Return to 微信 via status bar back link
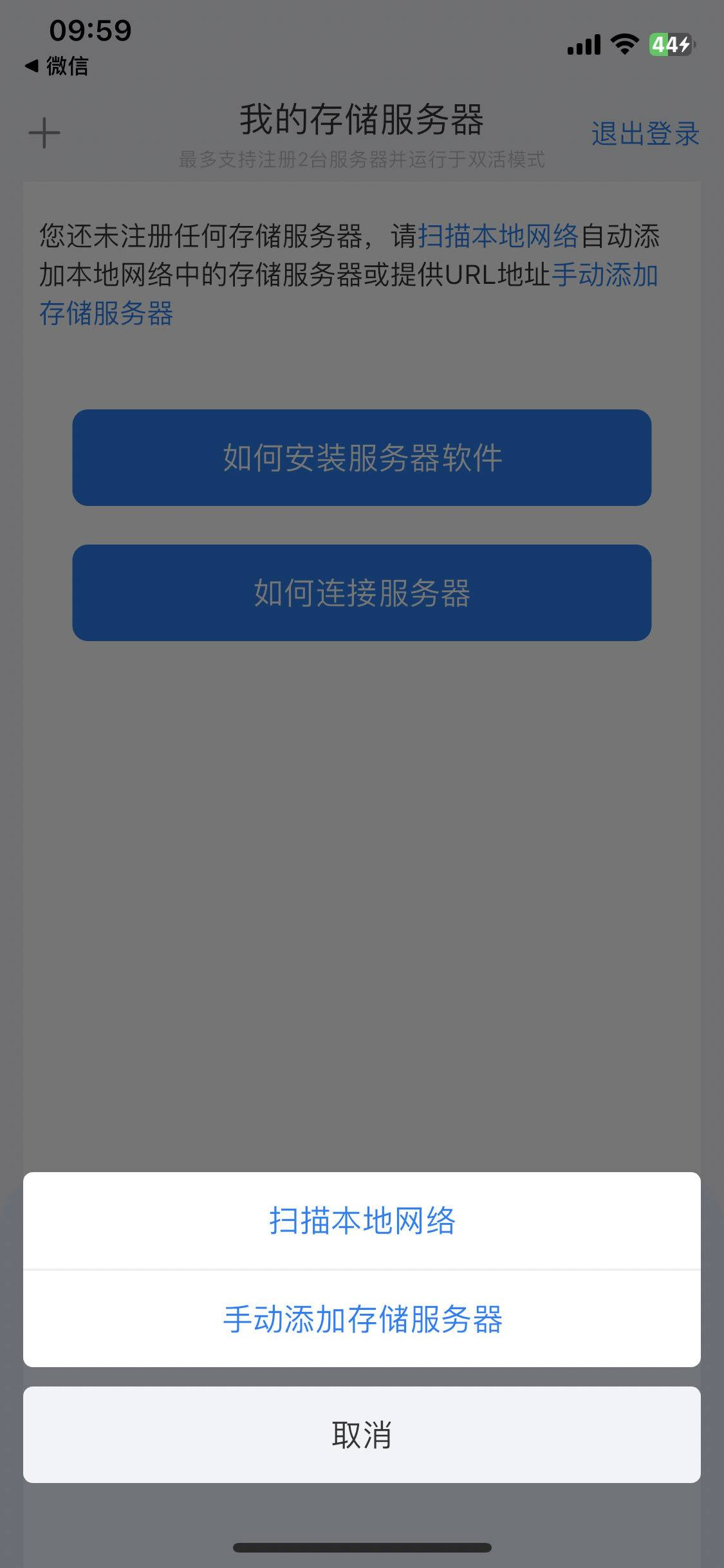This screenshot has width=724, height=1568. point(57,66)
